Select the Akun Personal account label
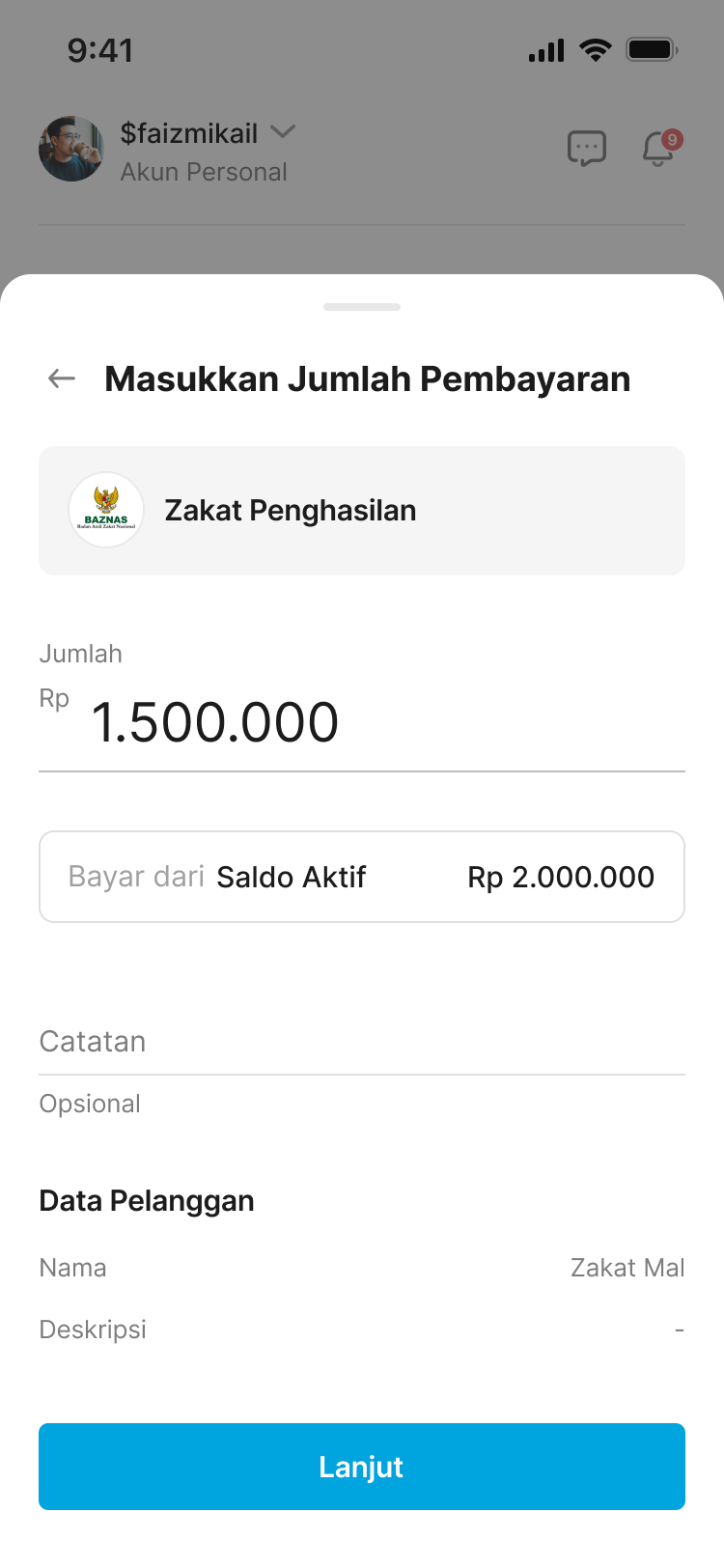The image size is (724, 1568). (x=203, y=172)
